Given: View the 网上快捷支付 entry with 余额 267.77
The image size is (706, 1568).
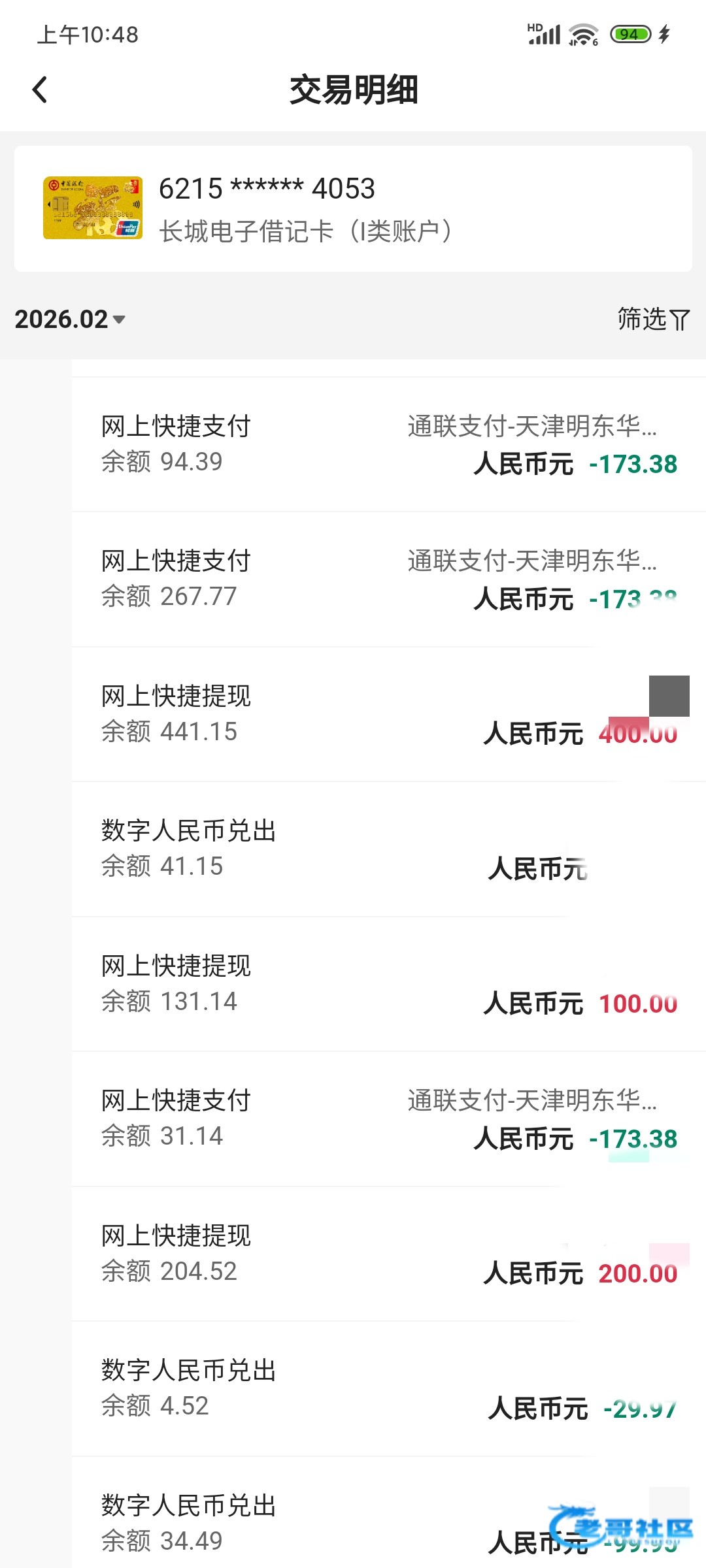Looking at the screenshot, I should pos(388,579).
